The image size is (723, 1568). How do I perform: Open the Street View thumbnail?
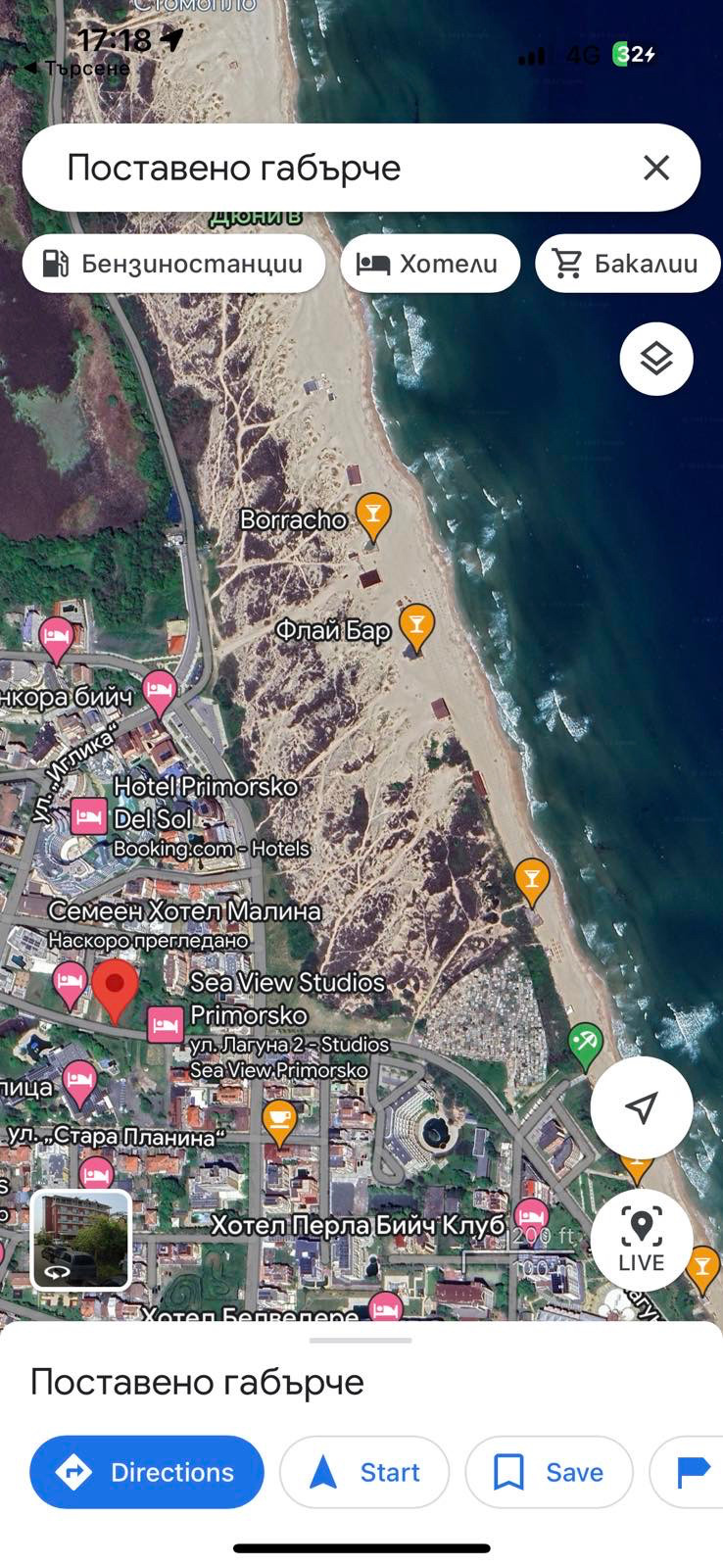click(81, 1239)
